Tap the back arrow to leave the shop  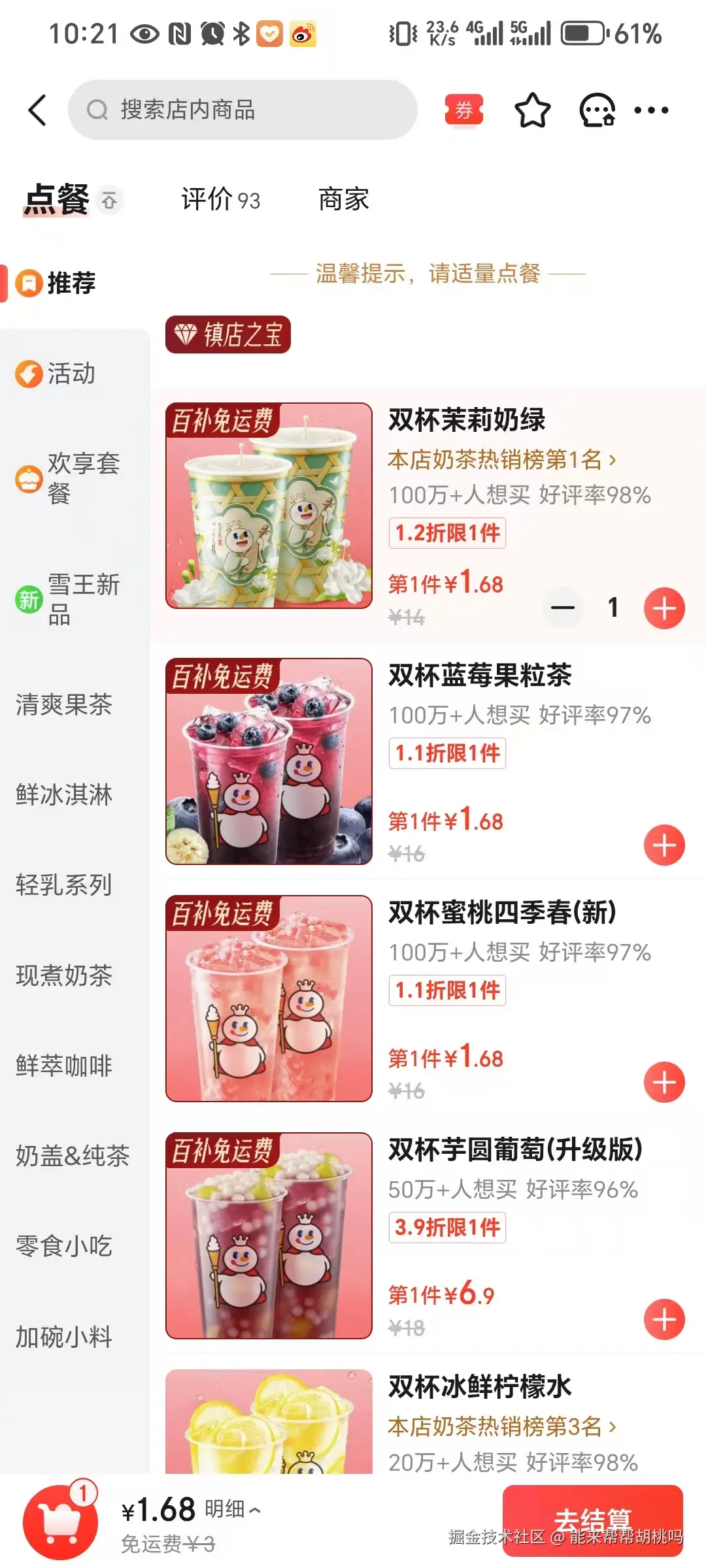pyautogui.click(x=37, y=110)
